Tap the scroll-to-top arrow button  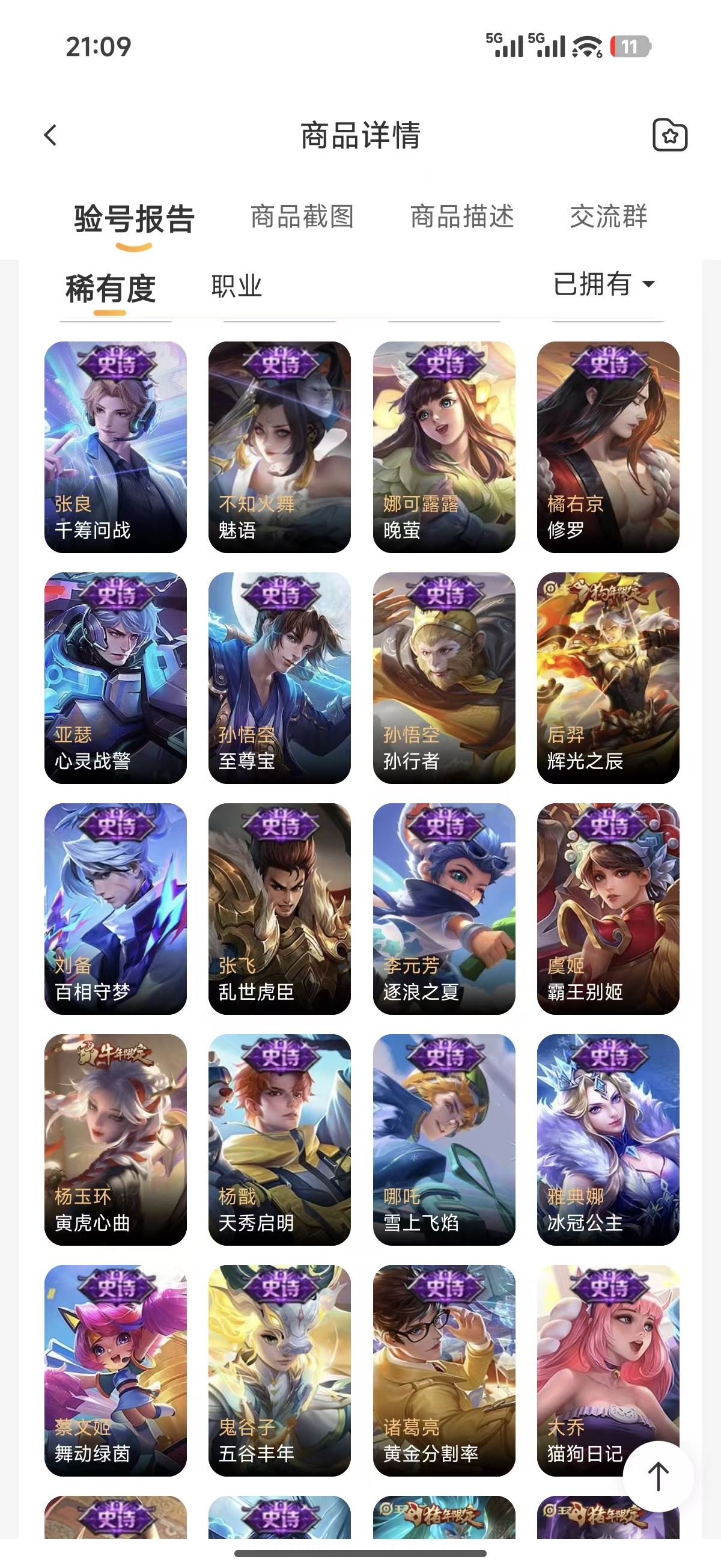click(x=658, y=1477)
